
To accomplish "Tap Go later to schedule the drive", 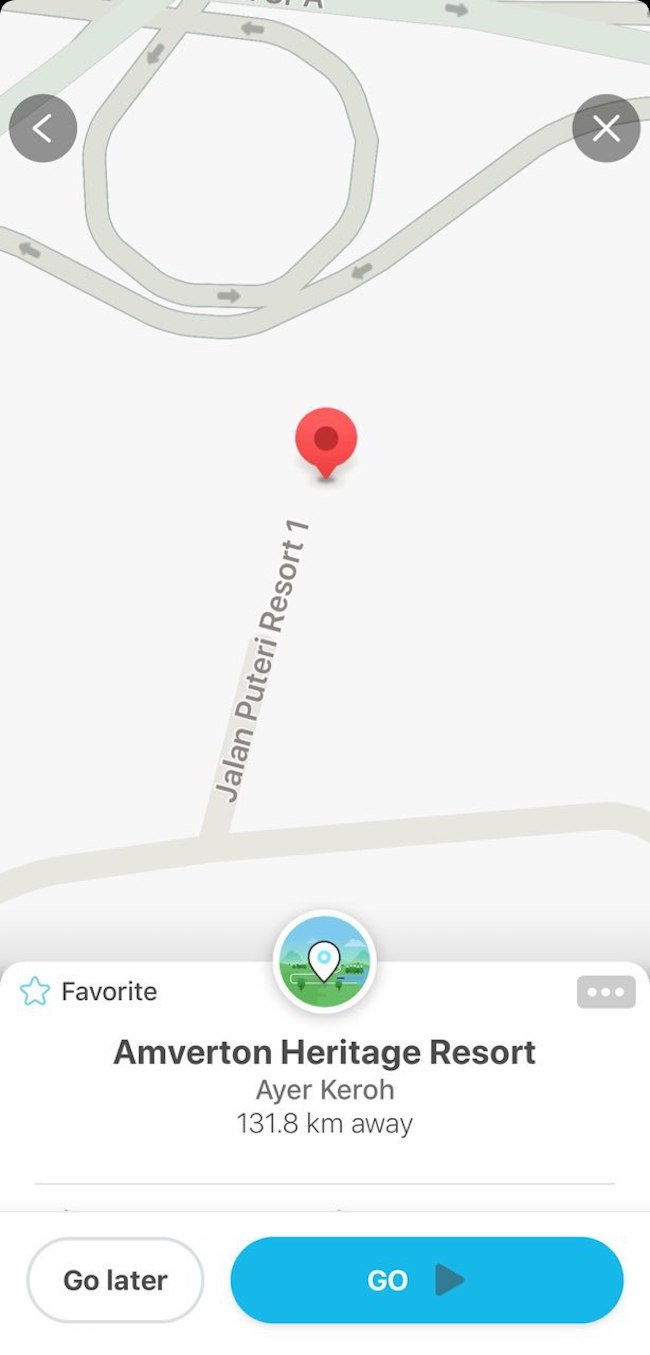I will pyautogui.click(x=115, y=1280).
